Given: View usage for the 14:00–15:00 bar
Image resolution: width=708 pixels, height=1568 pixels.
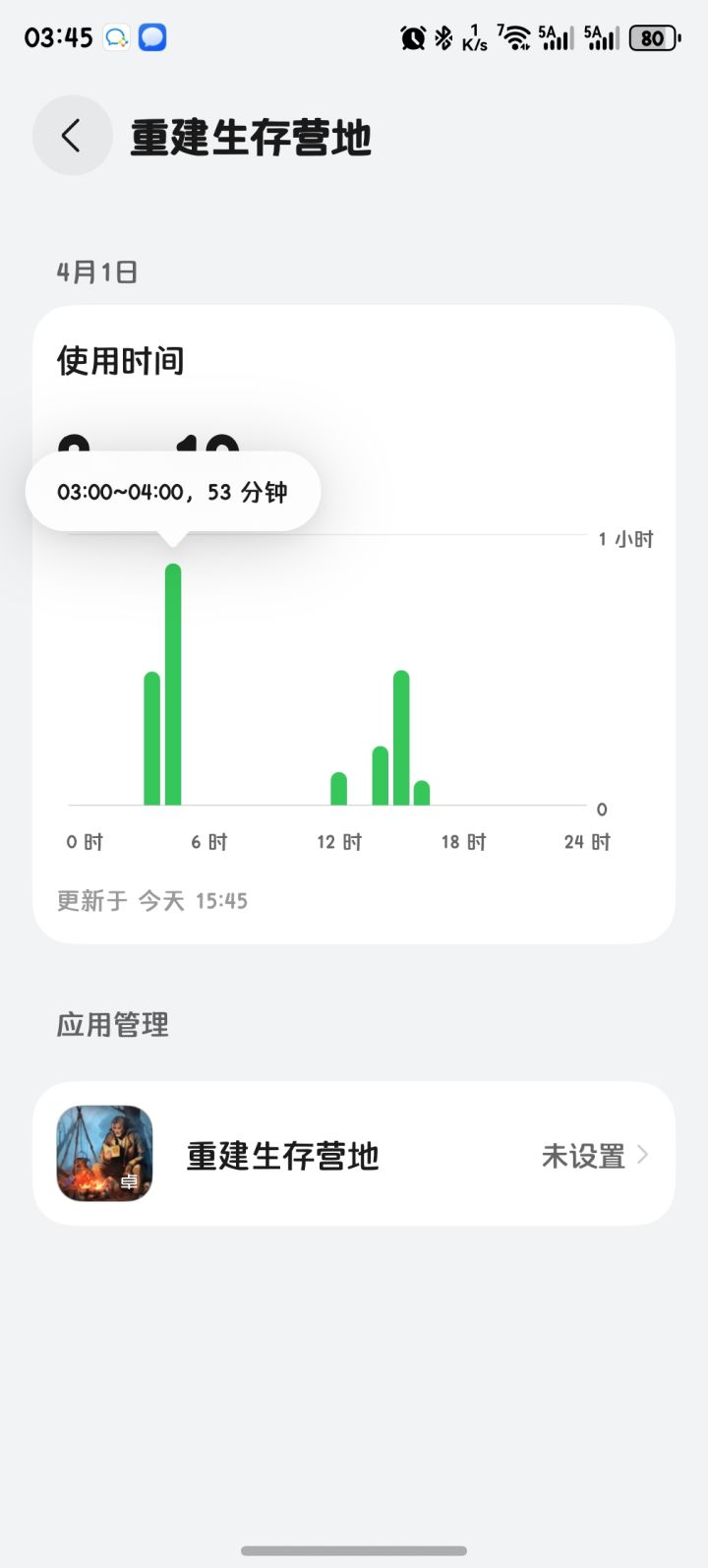Looking at the screenshot, I should (401, 738).
